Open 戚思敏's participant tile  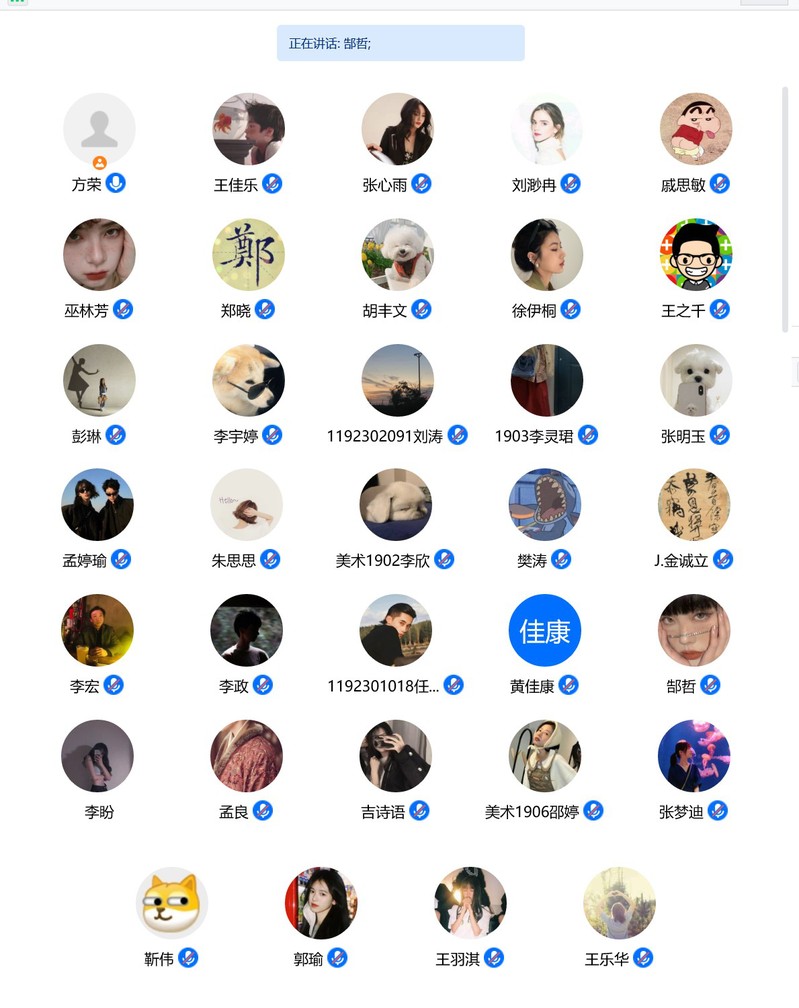[696, 129]
